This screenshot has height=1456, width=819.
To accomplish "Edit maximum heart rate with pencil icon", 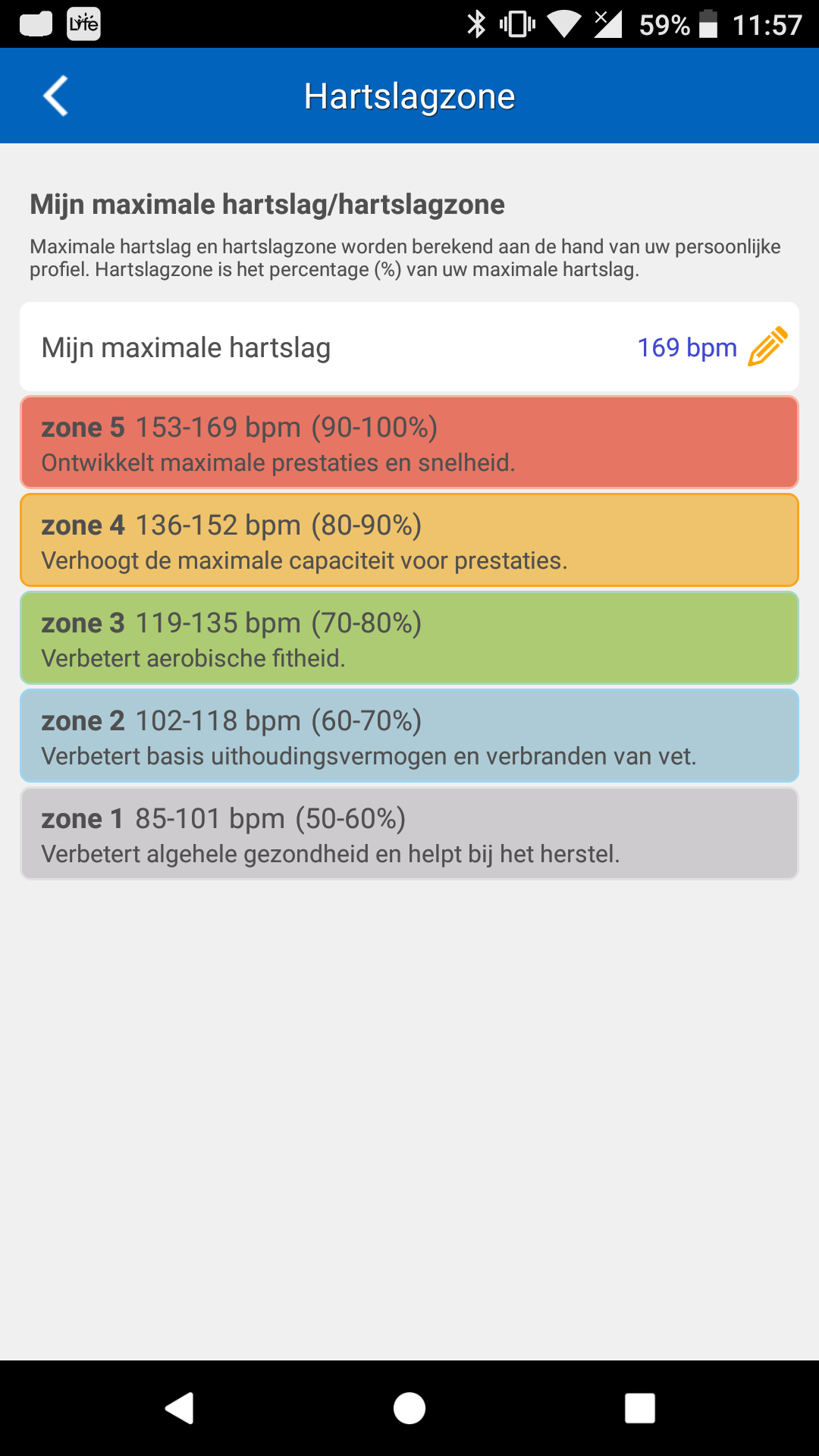I will tap(767, 347).
